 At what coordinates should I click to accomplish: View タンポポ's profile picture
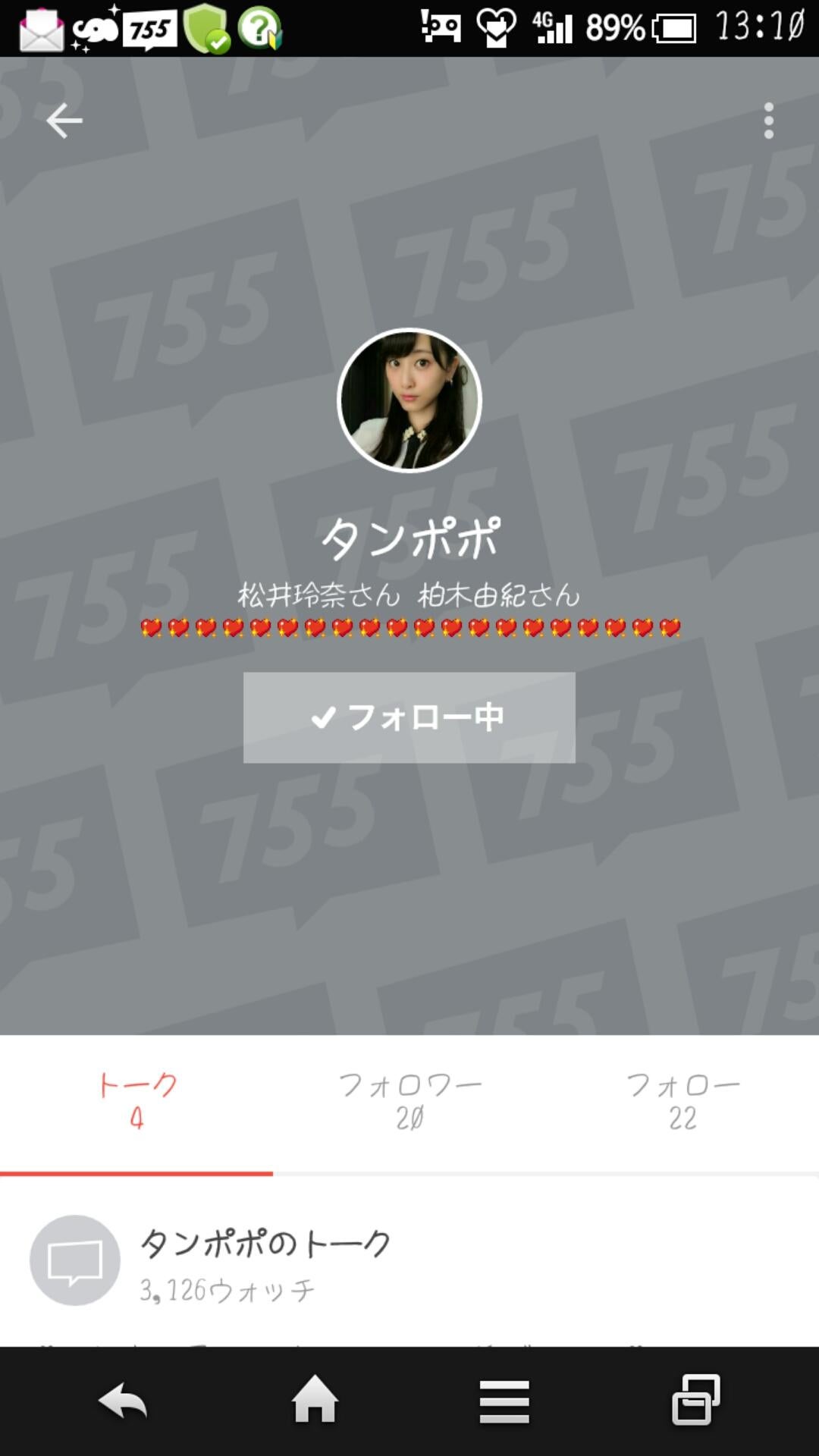409,400
